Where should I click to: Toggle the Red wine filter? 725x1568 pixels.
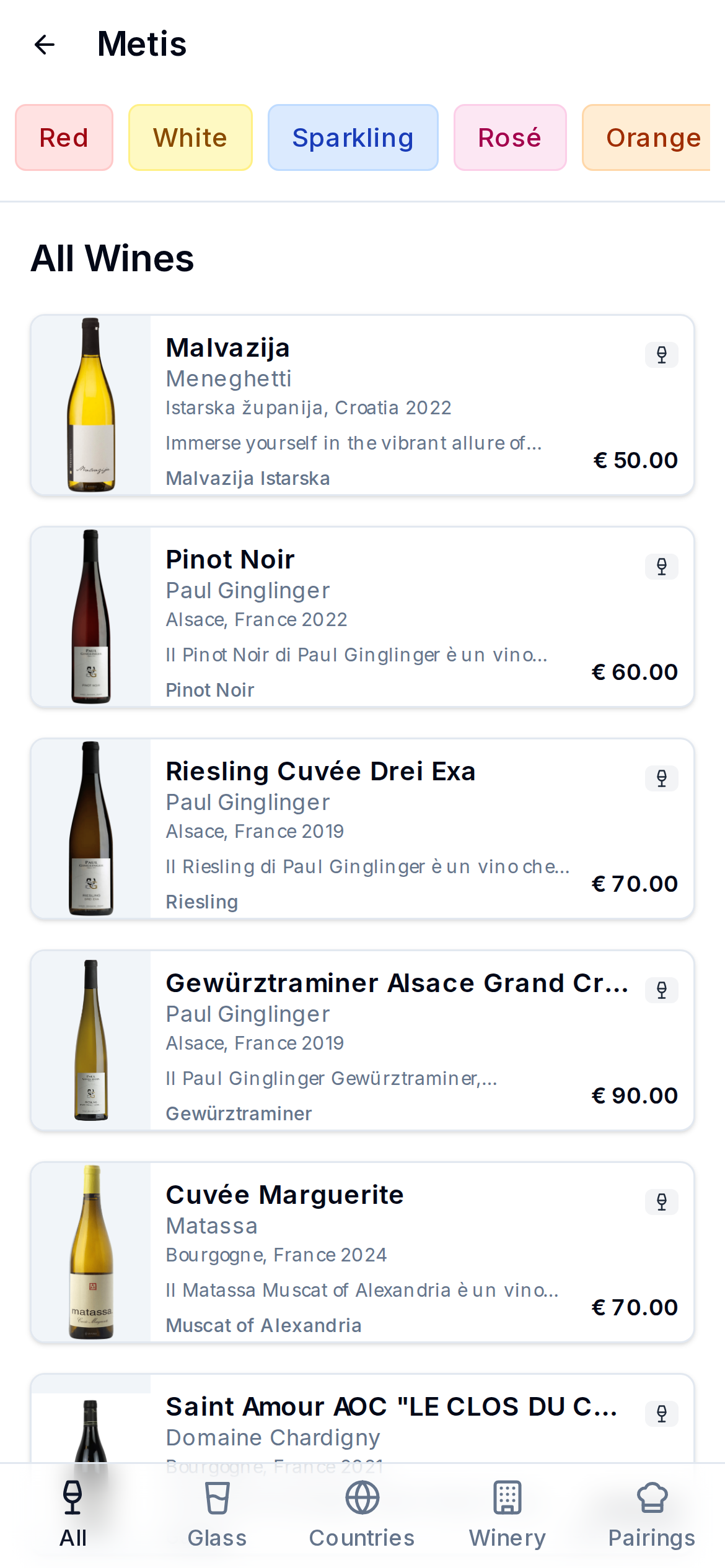coord(64,137)
